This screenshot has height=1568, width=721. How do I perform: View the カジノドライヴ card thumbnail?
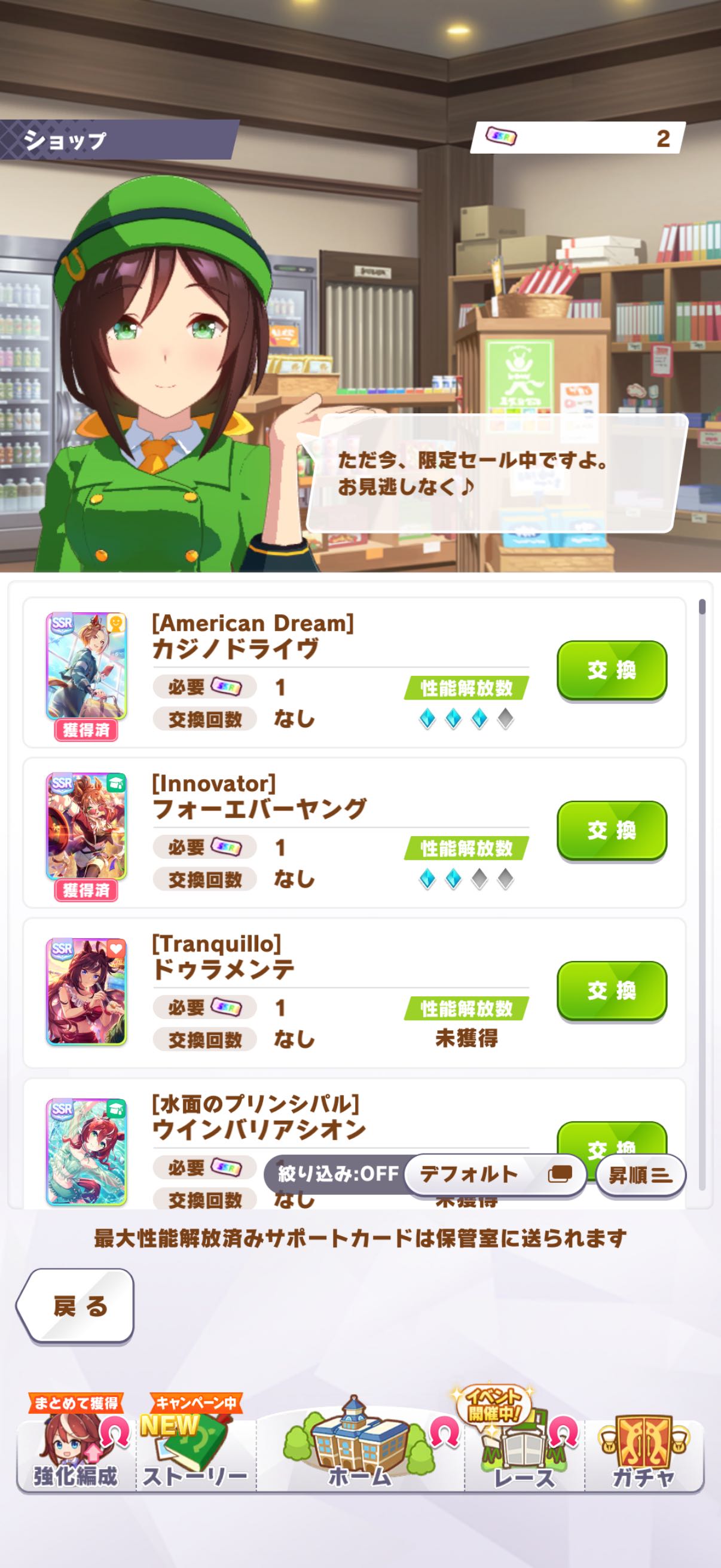87,666
